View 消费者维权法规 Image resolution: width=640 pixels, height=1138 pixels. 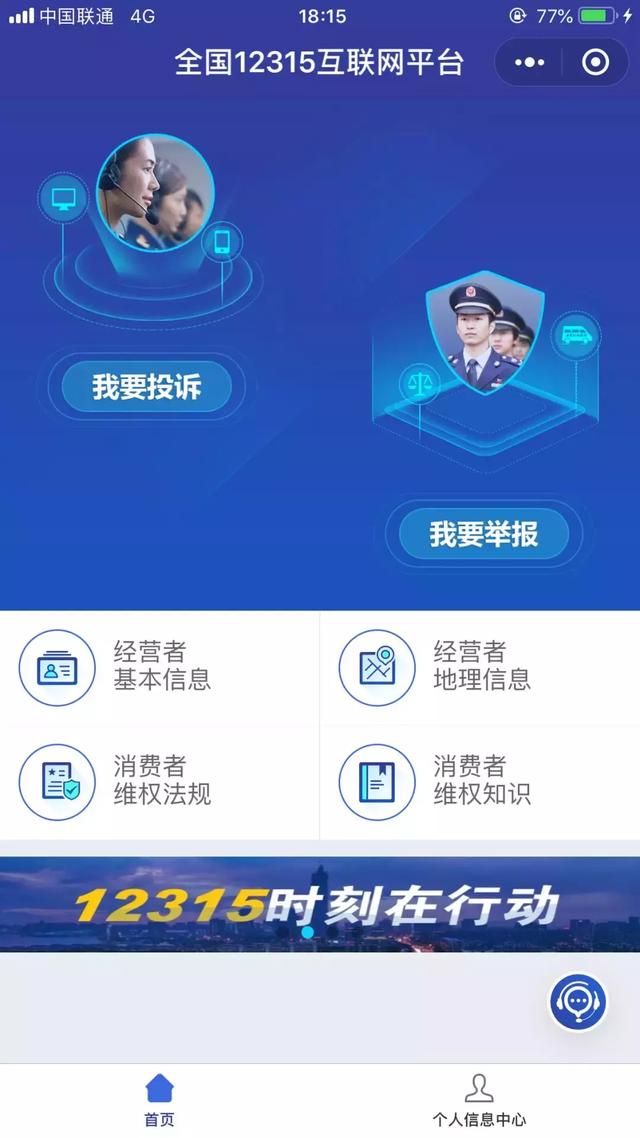coord(159,781)
